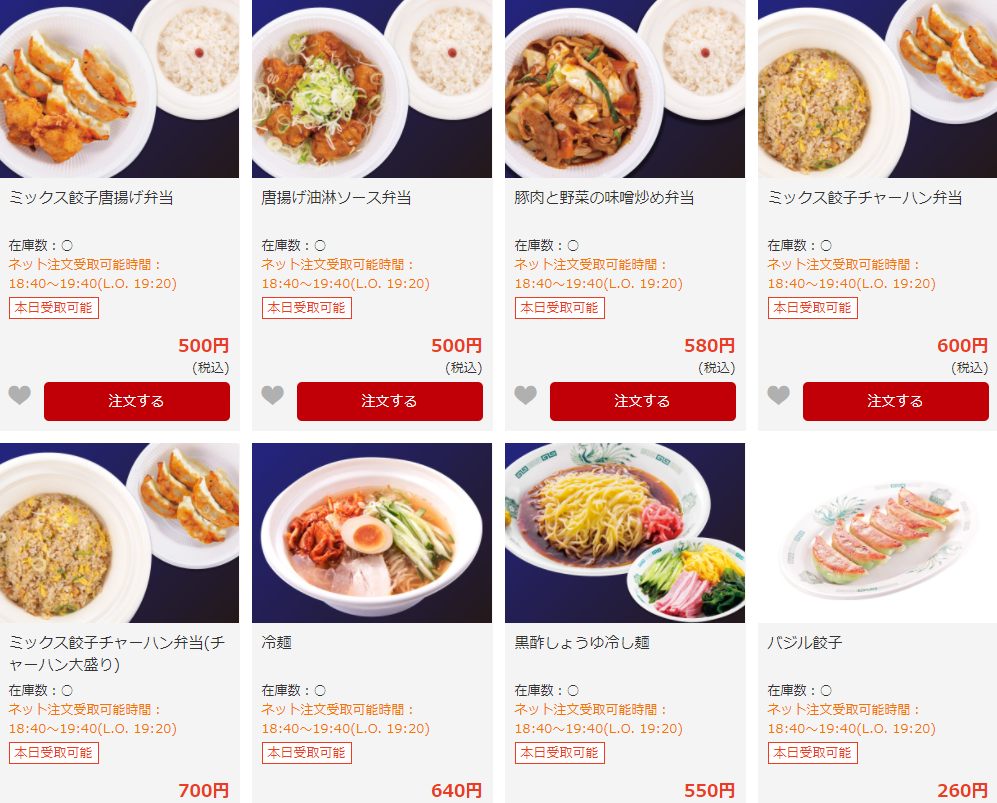The height and width of the screenshot is (803, 997).
Task: Open the ミックス餃子唐揚げ弁当 product photo
Action: (119, 88)
